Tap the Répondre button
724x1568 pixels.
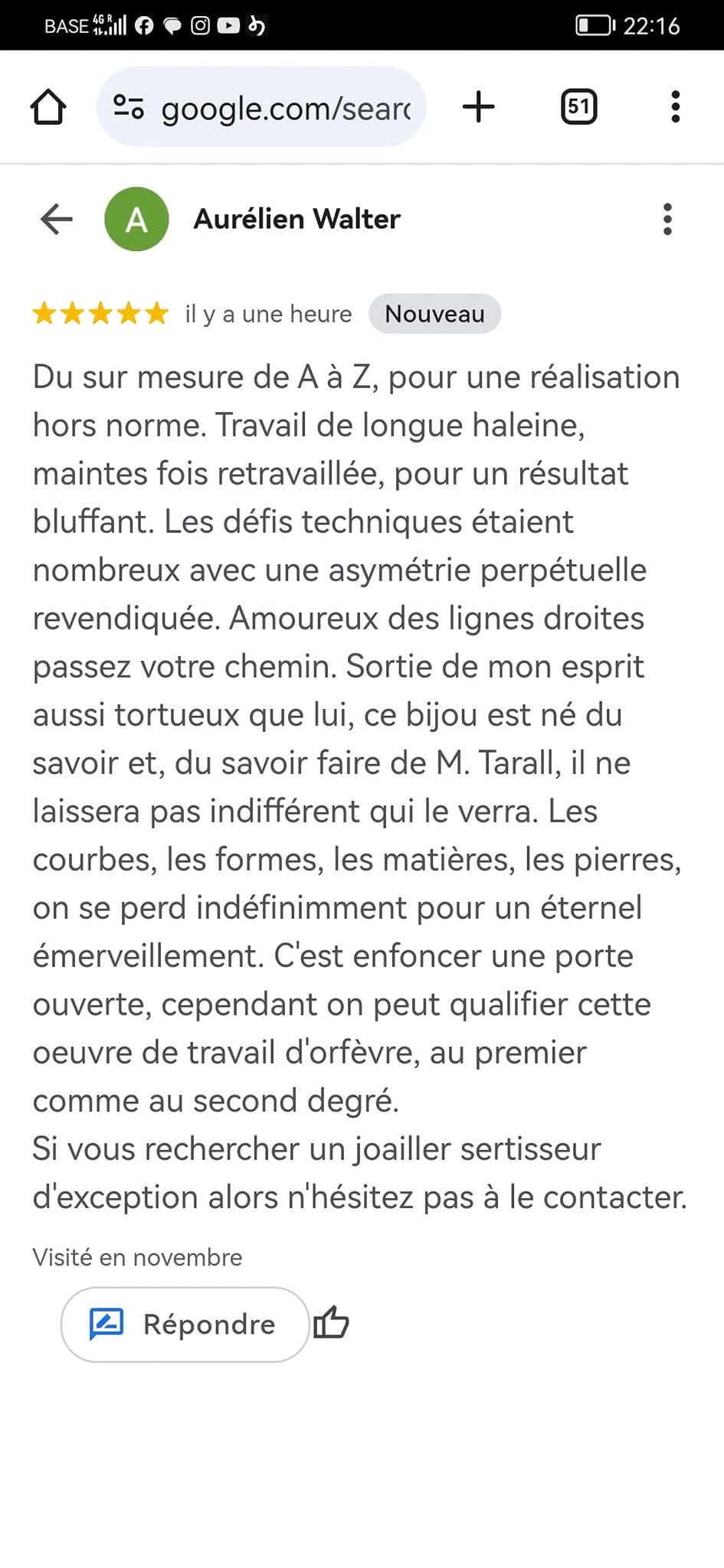[x=185, y=1324]
